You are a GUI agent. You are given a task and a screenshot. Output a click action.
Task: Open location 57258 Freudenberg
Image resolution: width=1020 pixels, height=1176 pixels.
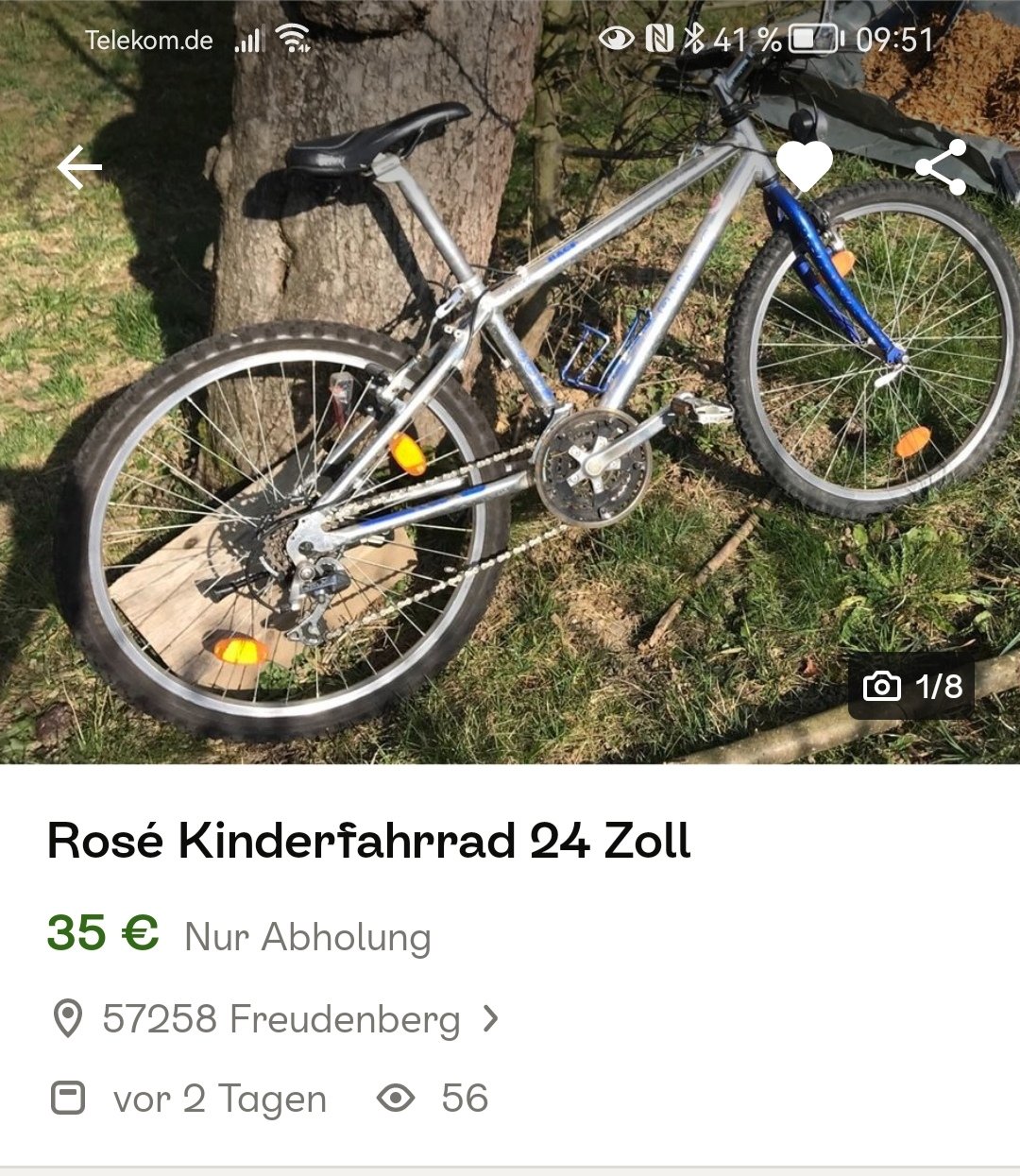[281, 1019]
